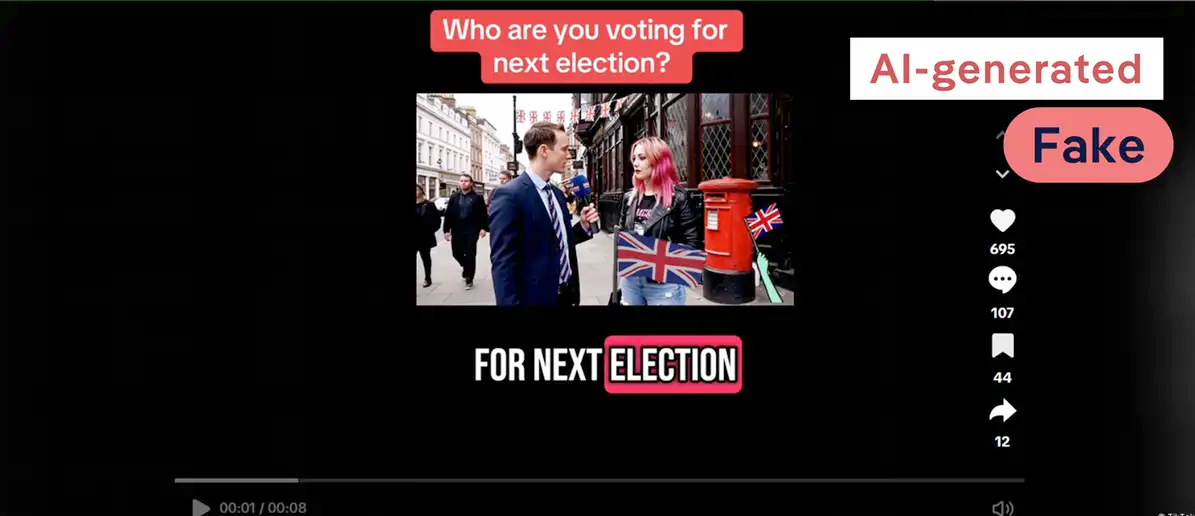Like the TikTok video

[x=1002, y=221]
